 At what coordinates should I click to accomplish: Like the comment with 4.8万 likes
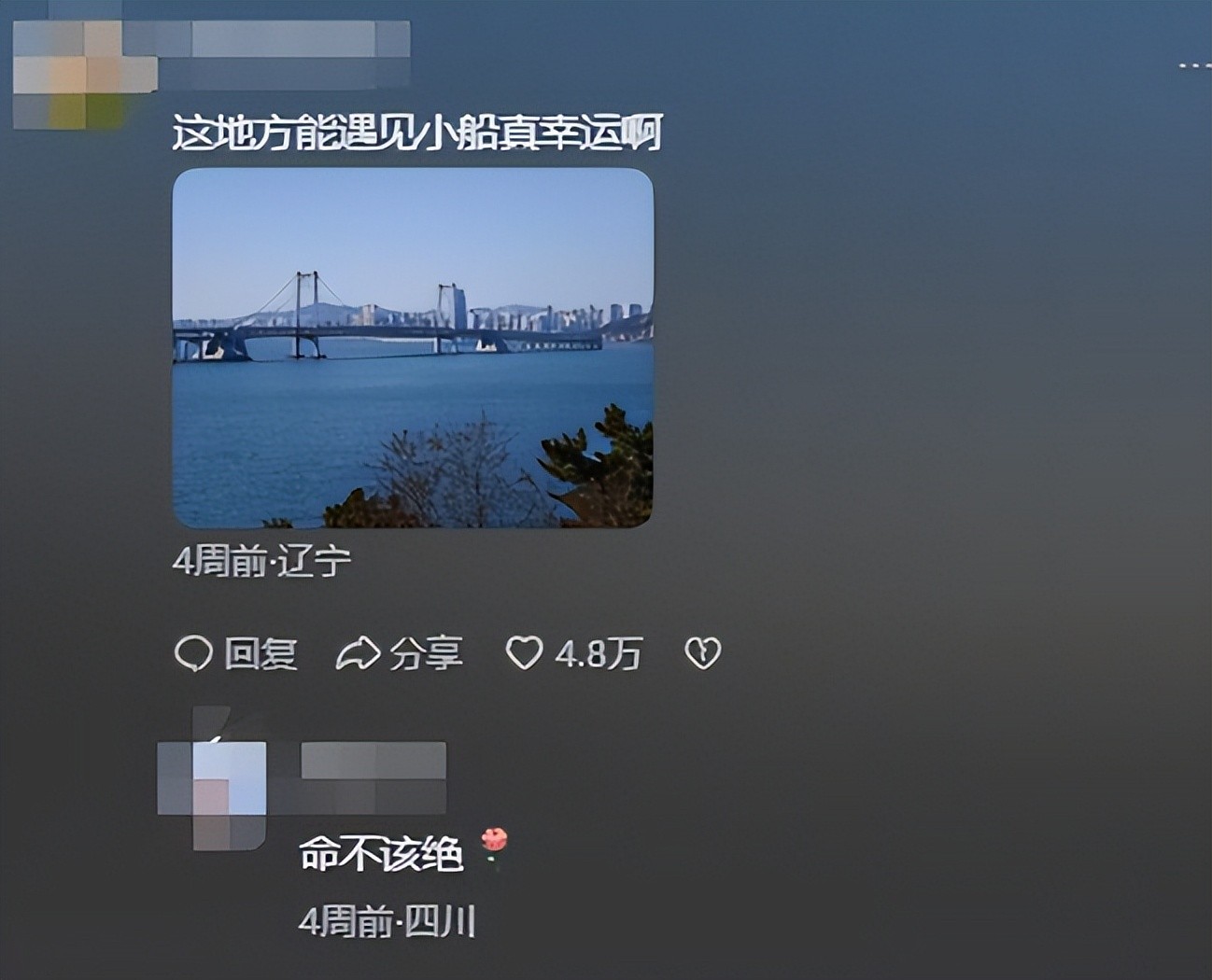point(524,653)
